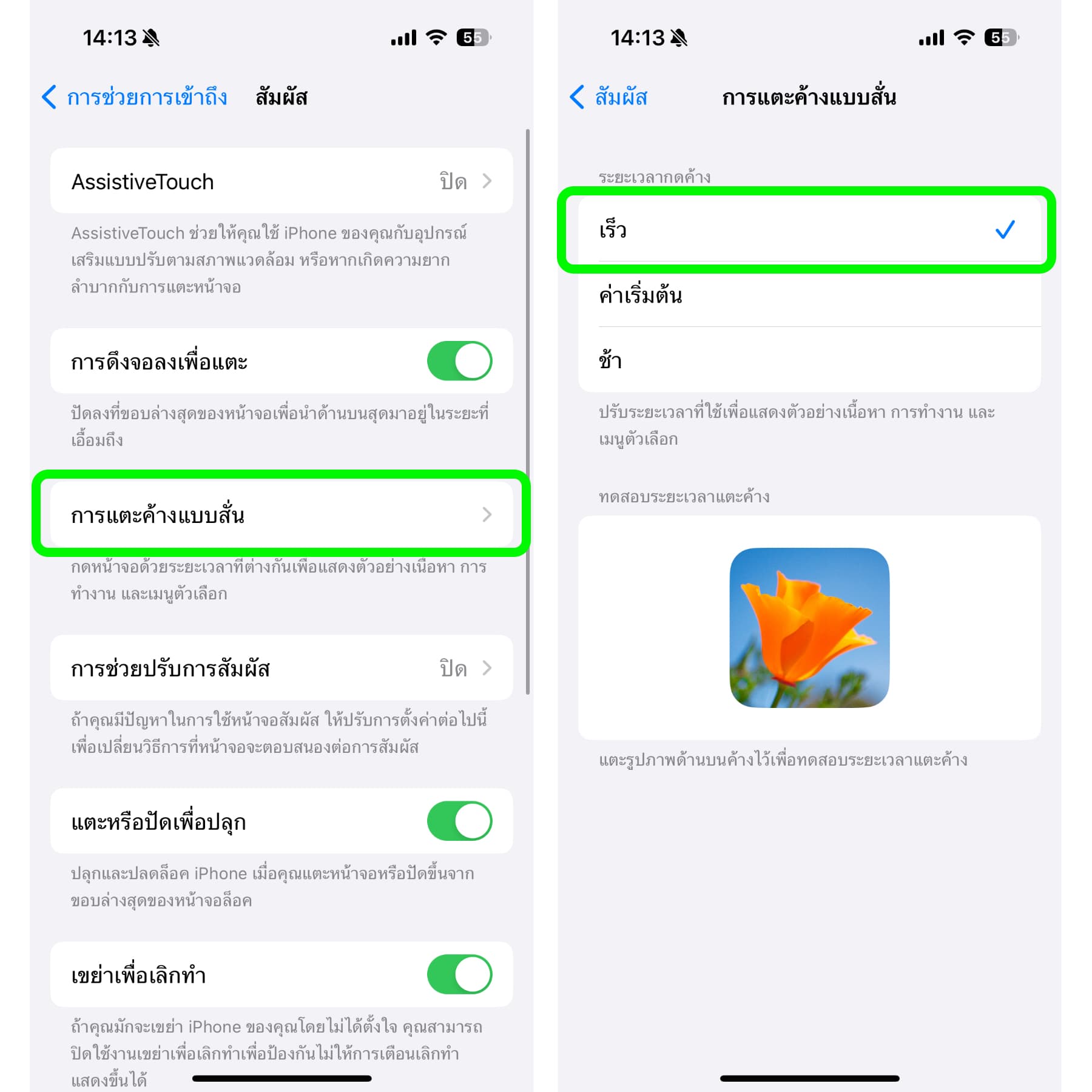Image resolution: width=1092 pixels, height=1092 pixels.
Task: Select ช้า touch duration
Action: 809,360
